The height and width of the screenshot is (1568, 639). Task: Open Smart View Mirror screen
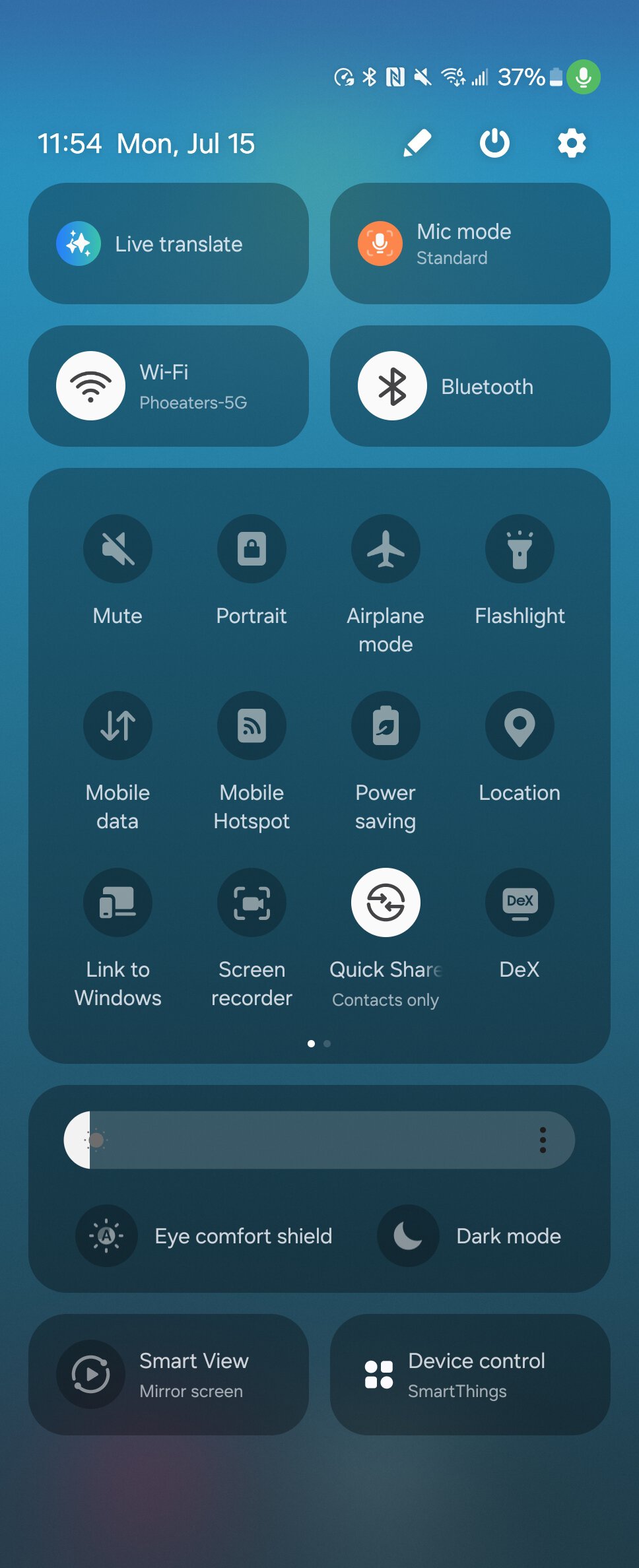tap(168, 1375)
